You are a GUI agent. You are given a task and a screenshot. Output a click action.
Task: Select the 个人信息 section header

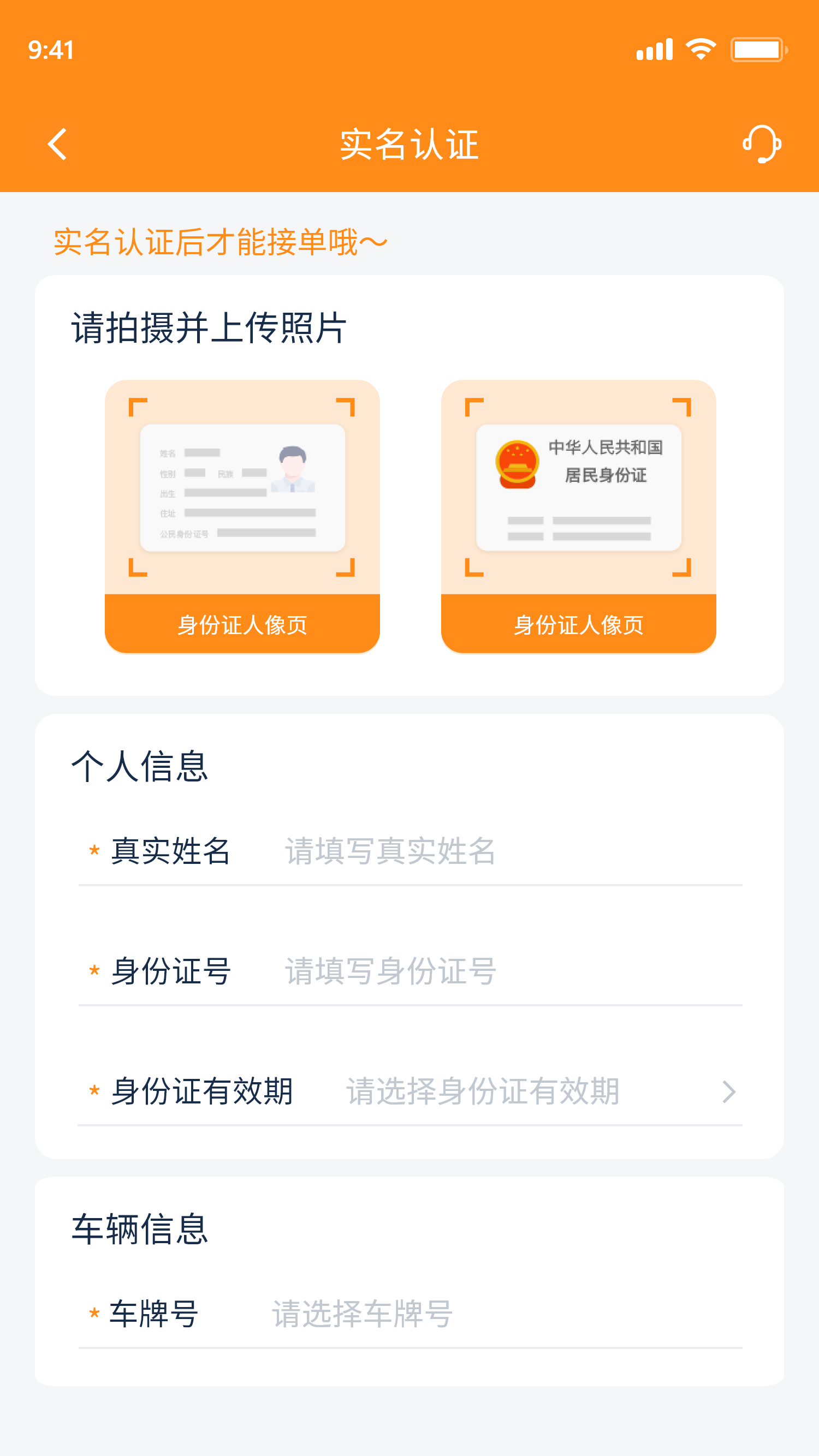click(140, 766)
